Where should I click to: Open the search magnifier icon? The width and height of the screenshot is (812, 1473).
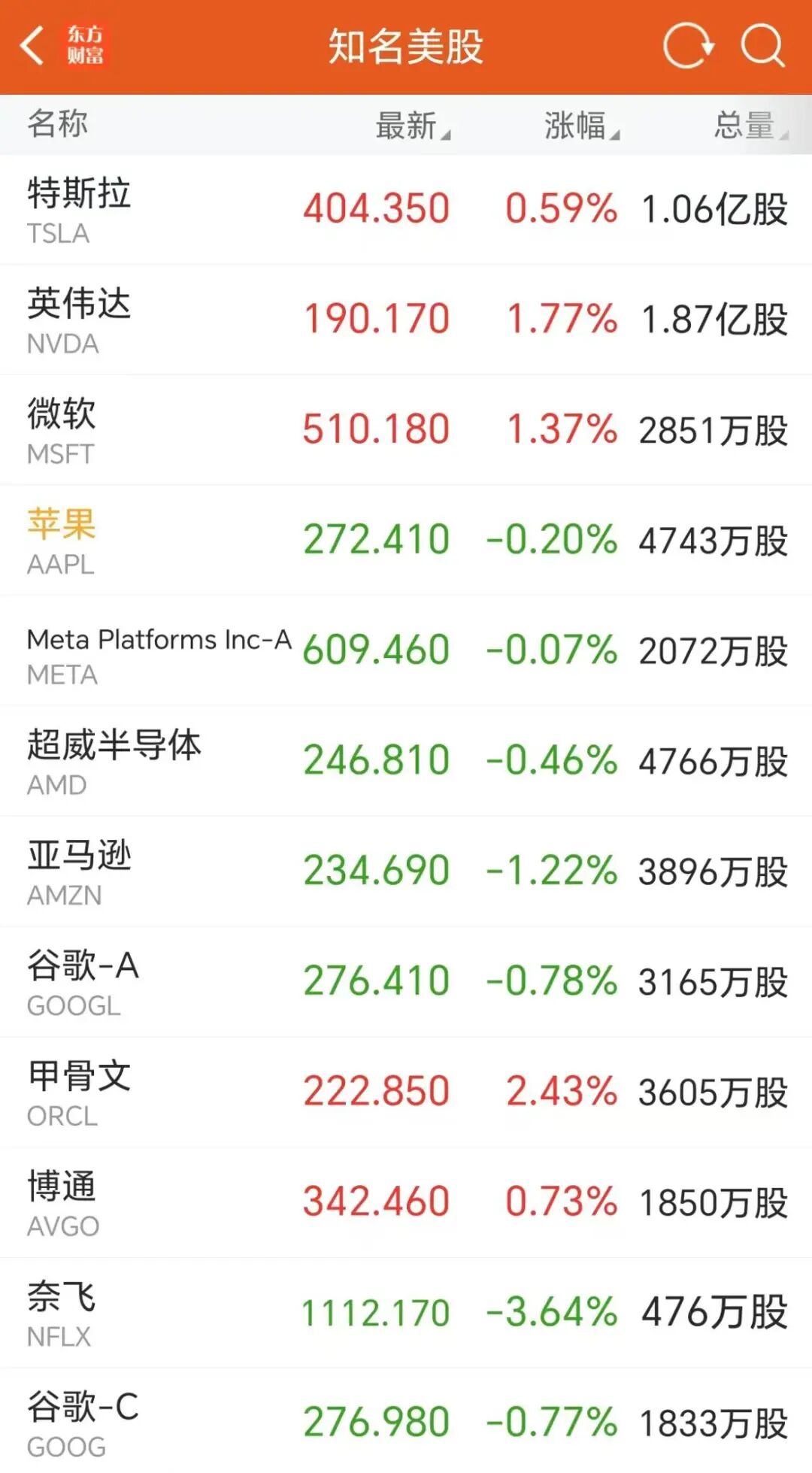click(x=762, y=47)
